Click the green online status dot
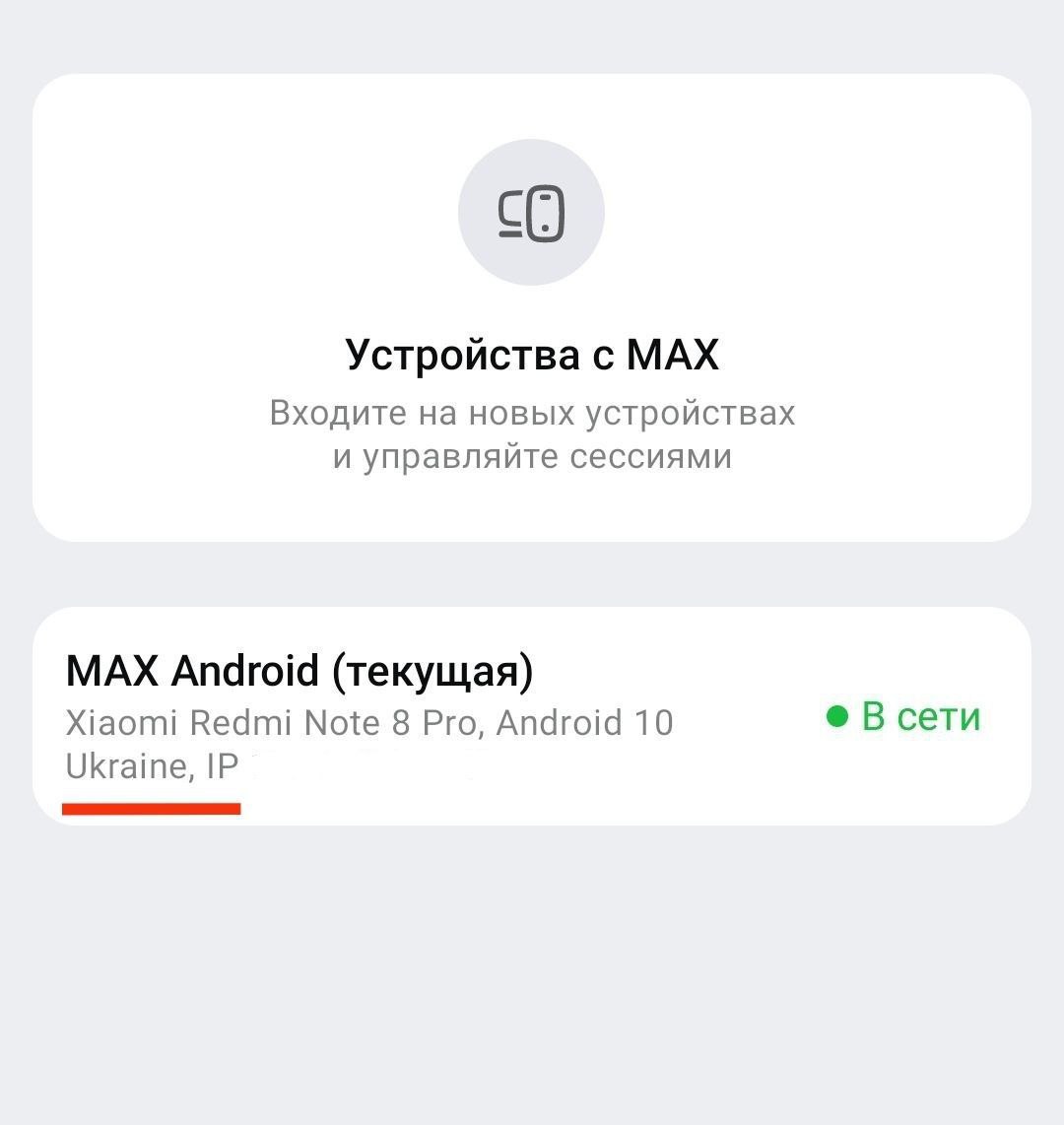Screen dimensions: 1064x1125 (x=836, y=717)
